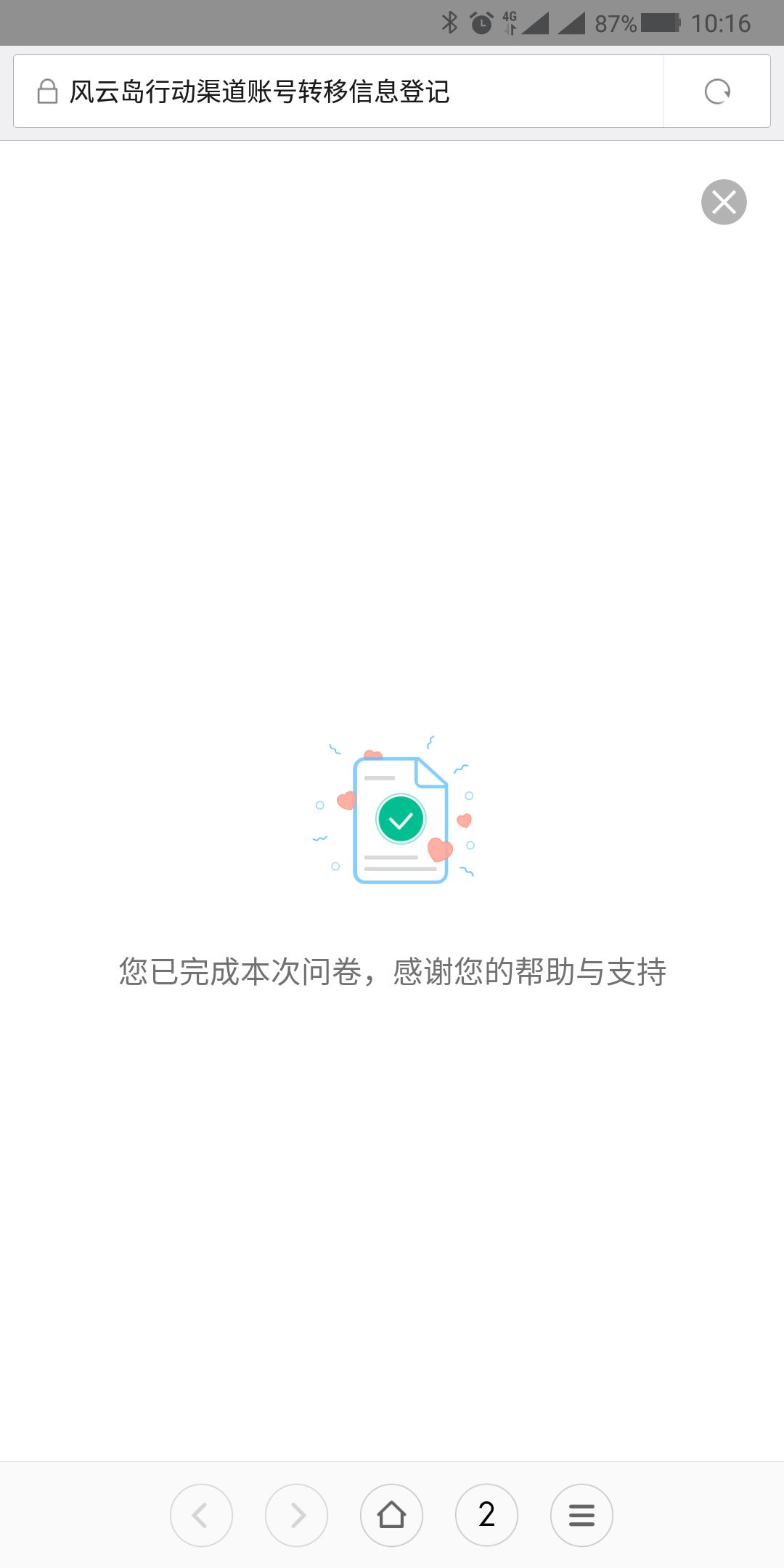Tap the Bluetooth icon in status bar
Viewport: 784px width, 1568px height.
click(x=450, y=22)
